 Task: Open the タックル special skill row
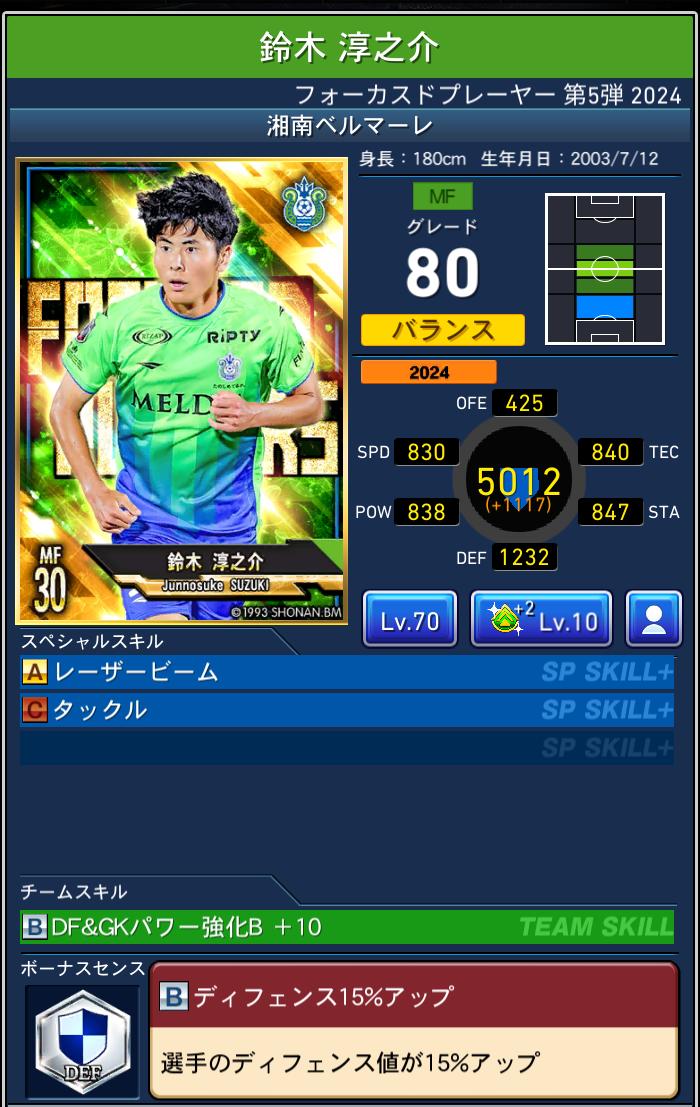point(346,710)
